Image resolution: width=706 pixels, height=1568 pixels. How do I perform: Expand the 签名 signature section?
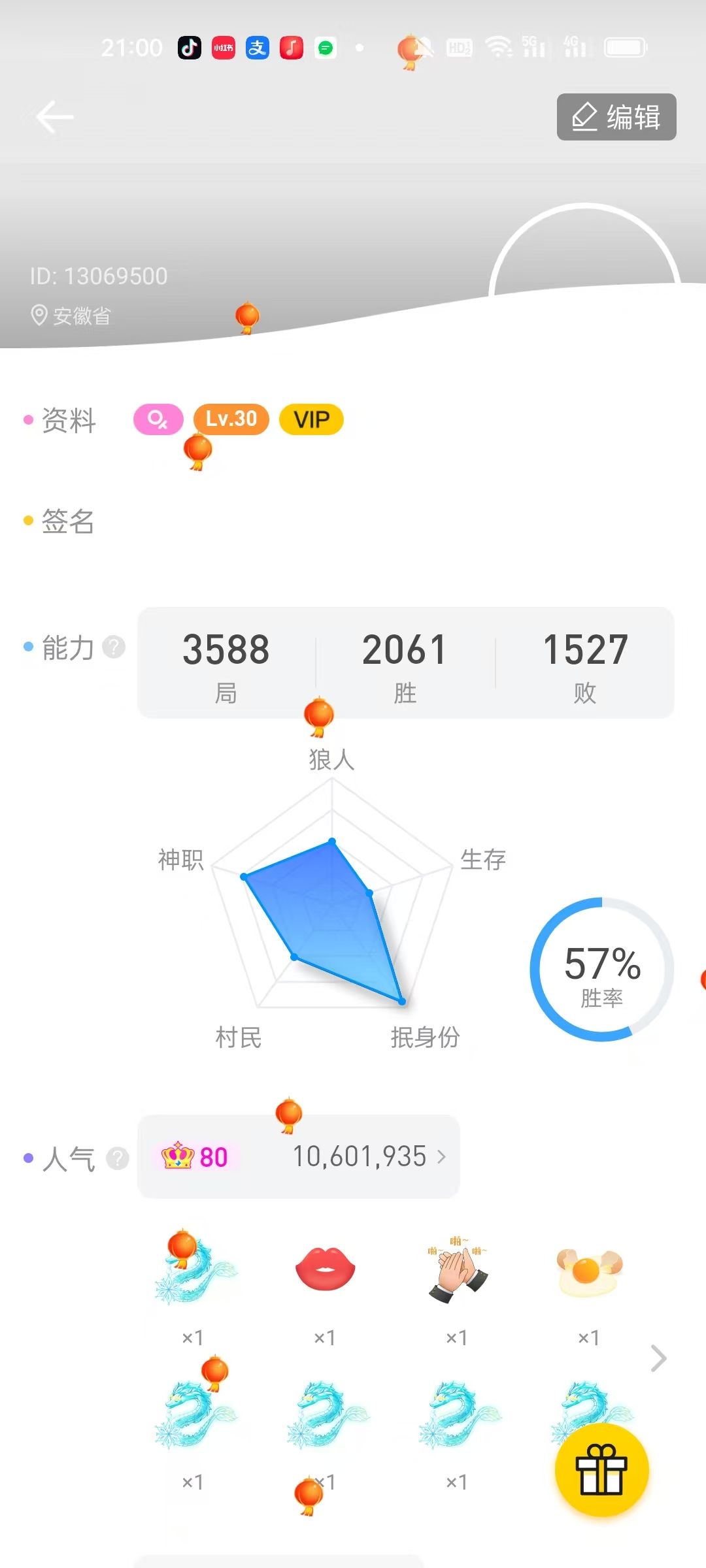(67, 521)
